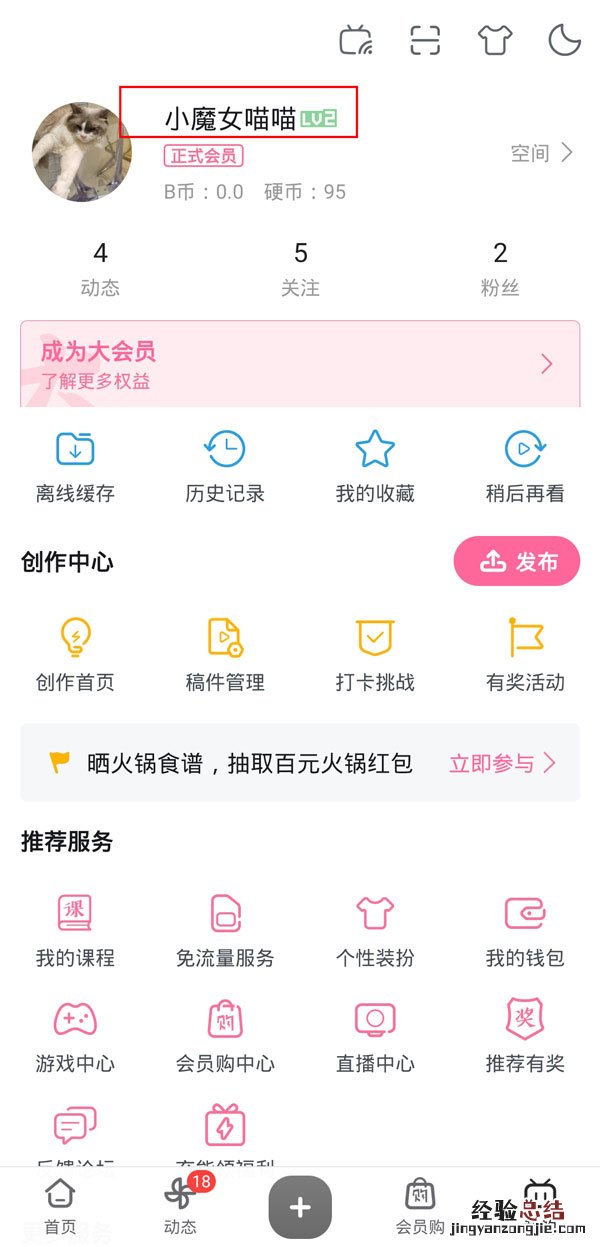The image size is (600, 1247).
Task: Open 我的钱包 wallet
Action: 525,931
